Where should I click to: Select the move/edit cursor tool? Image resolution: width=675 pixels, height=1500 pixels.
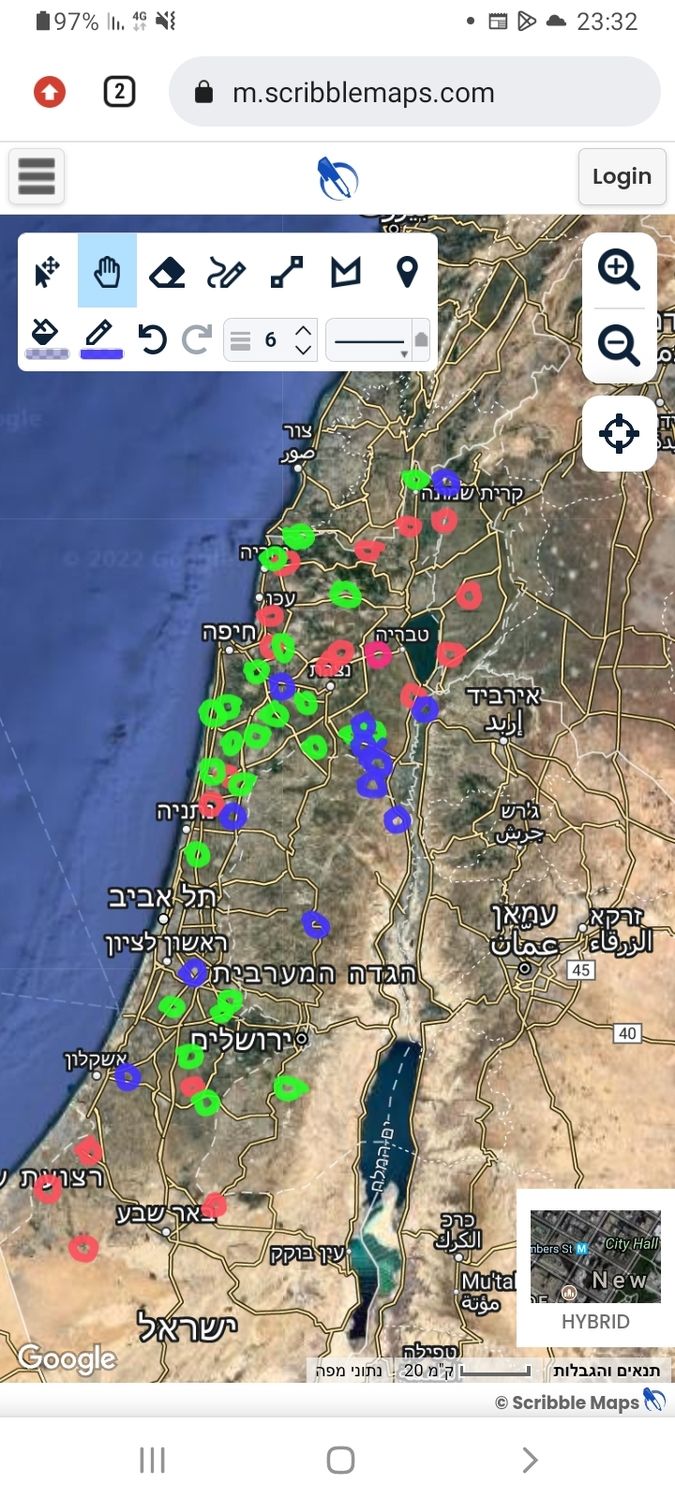tap(47, 272)
